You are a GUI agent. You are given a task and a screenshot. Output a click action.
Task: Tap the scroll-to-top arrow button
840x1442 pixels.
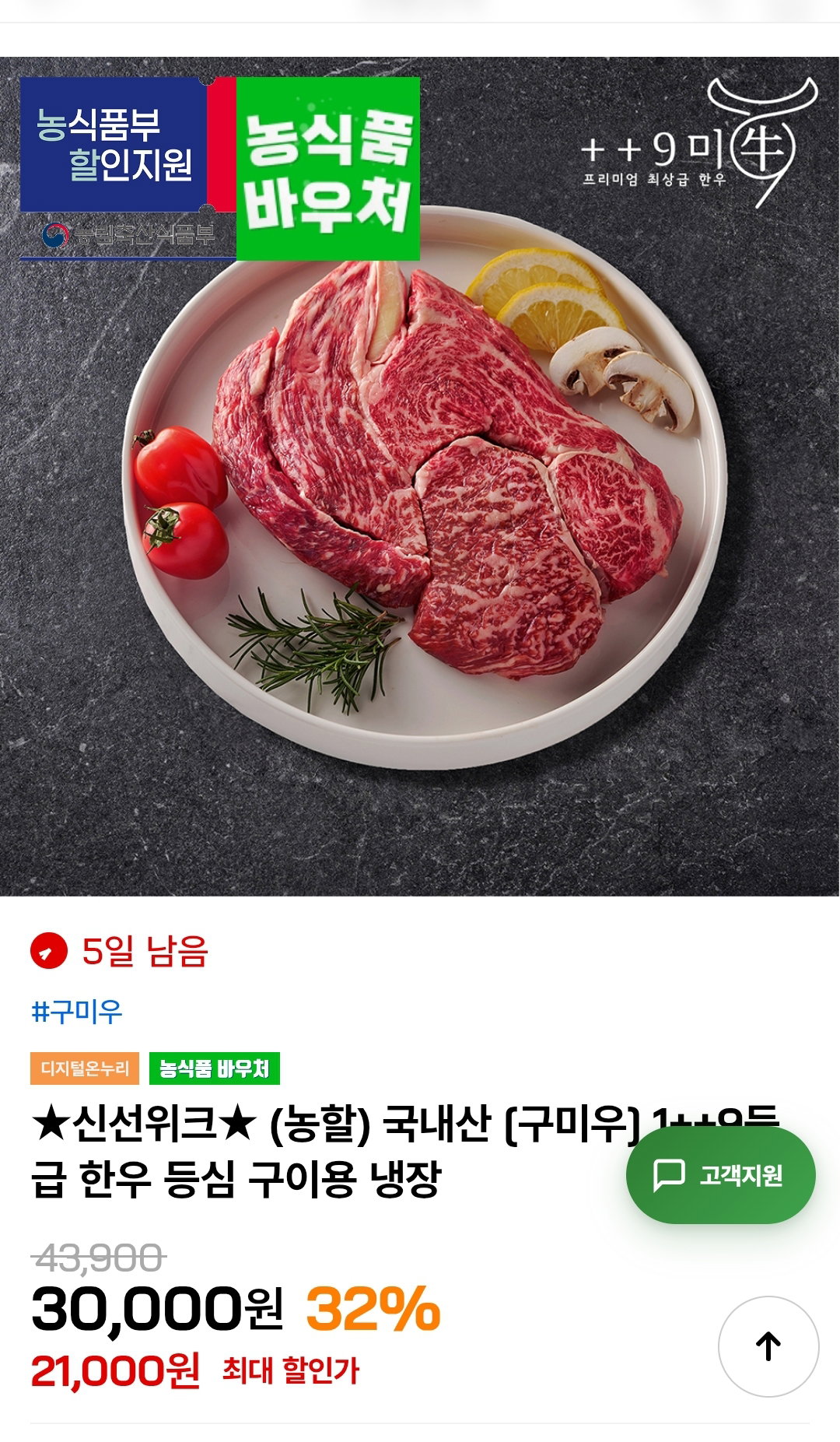(x=768, y=1346)
